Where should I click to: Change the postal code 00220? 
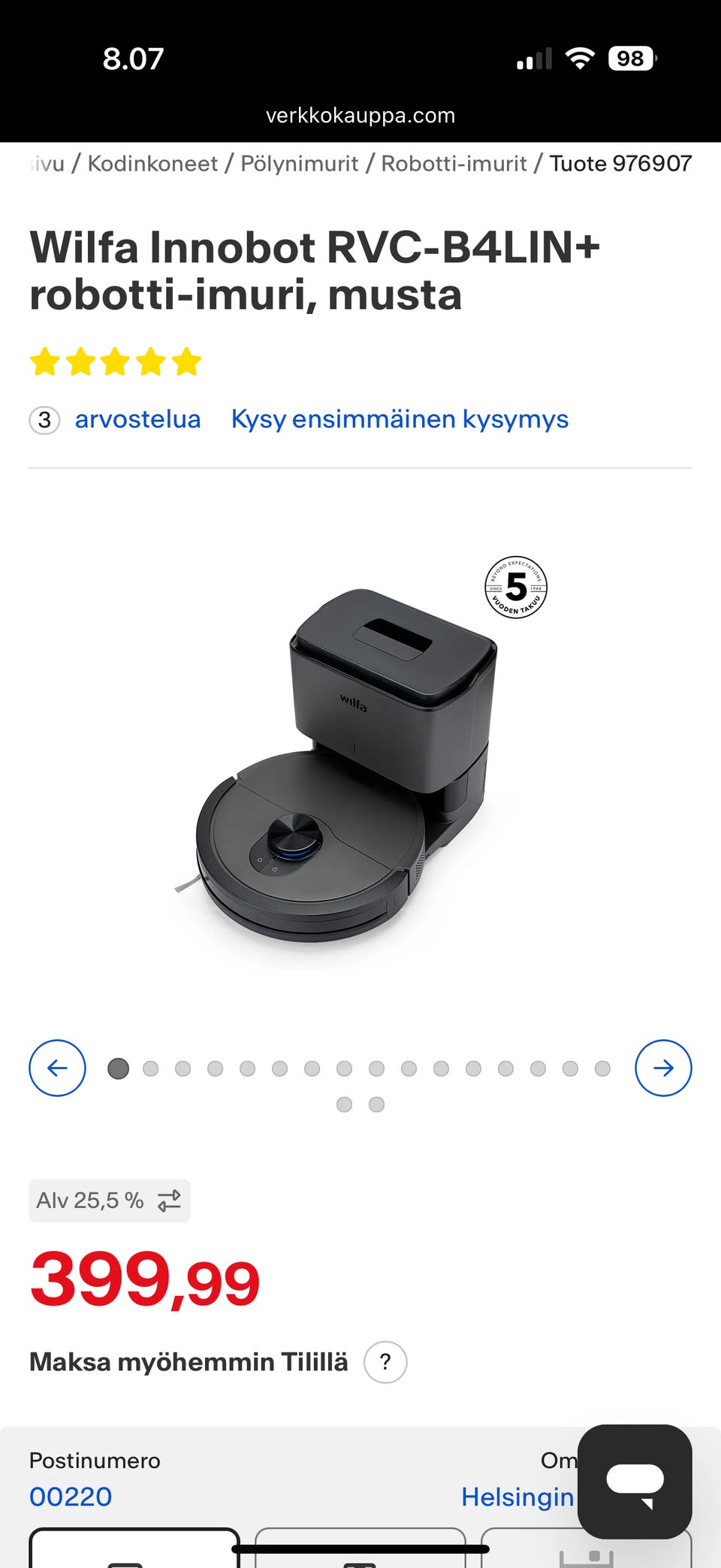pyautogui.click(x=71, y=1497)
